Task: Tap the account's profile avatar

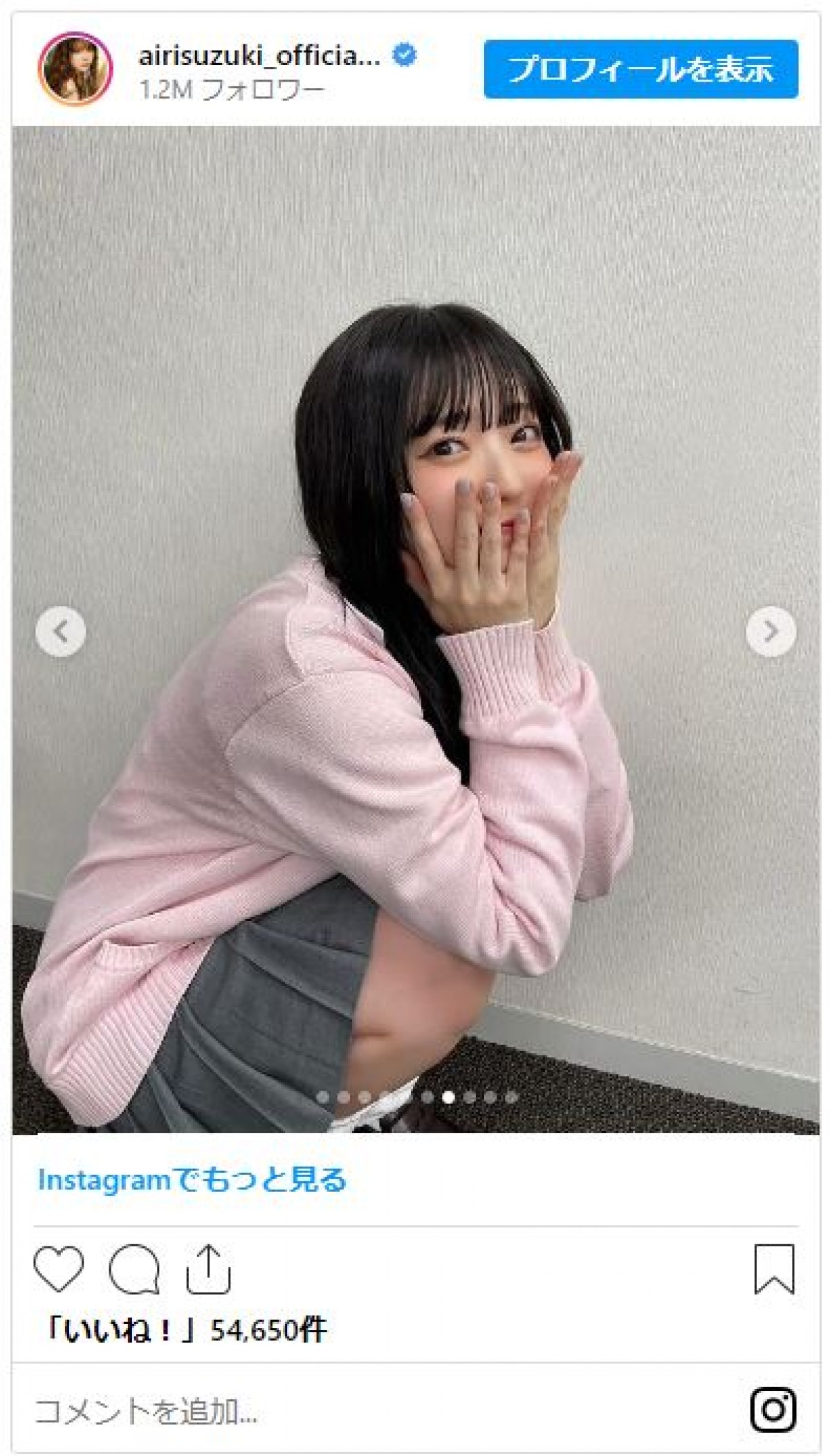Action: 75,69
